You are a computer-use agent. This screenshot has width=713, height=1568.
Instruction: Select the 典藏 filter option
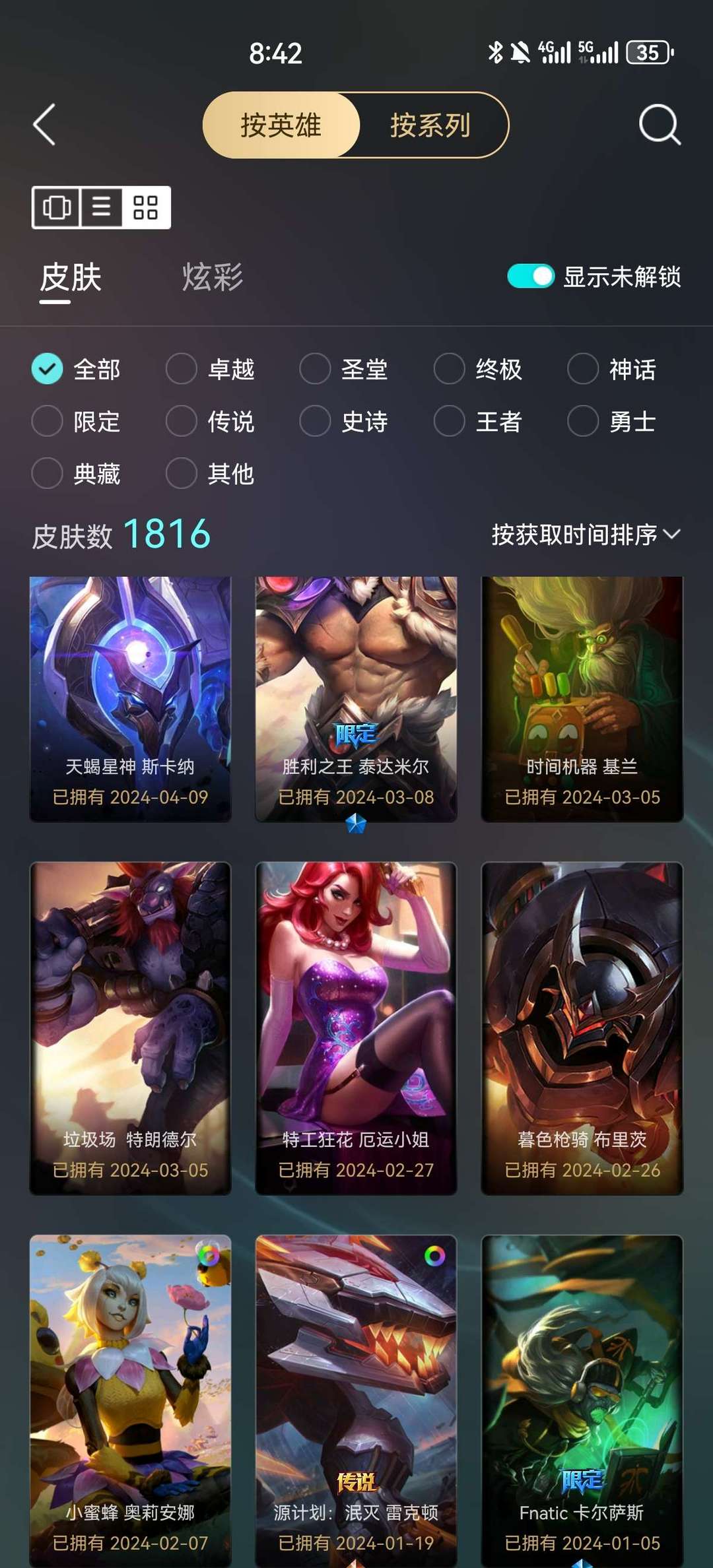pos(77,473)
